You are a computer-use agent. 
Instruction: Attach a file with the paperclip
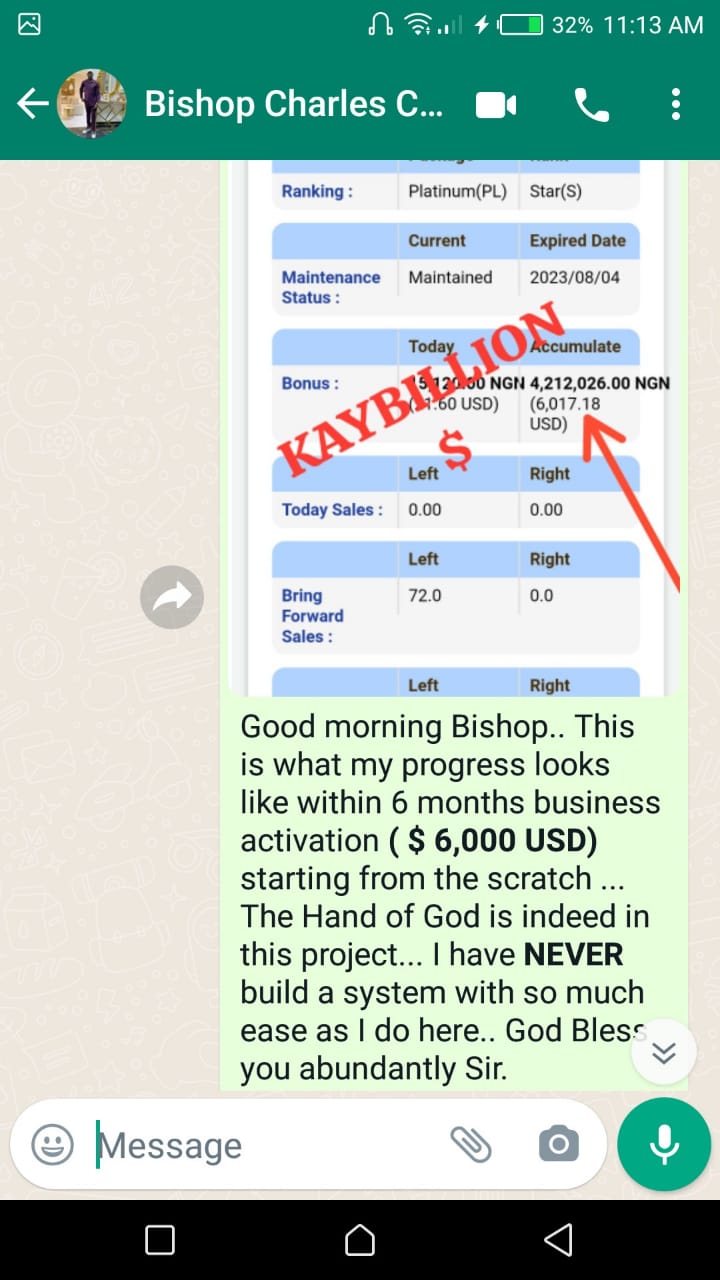coord(470,1144)
